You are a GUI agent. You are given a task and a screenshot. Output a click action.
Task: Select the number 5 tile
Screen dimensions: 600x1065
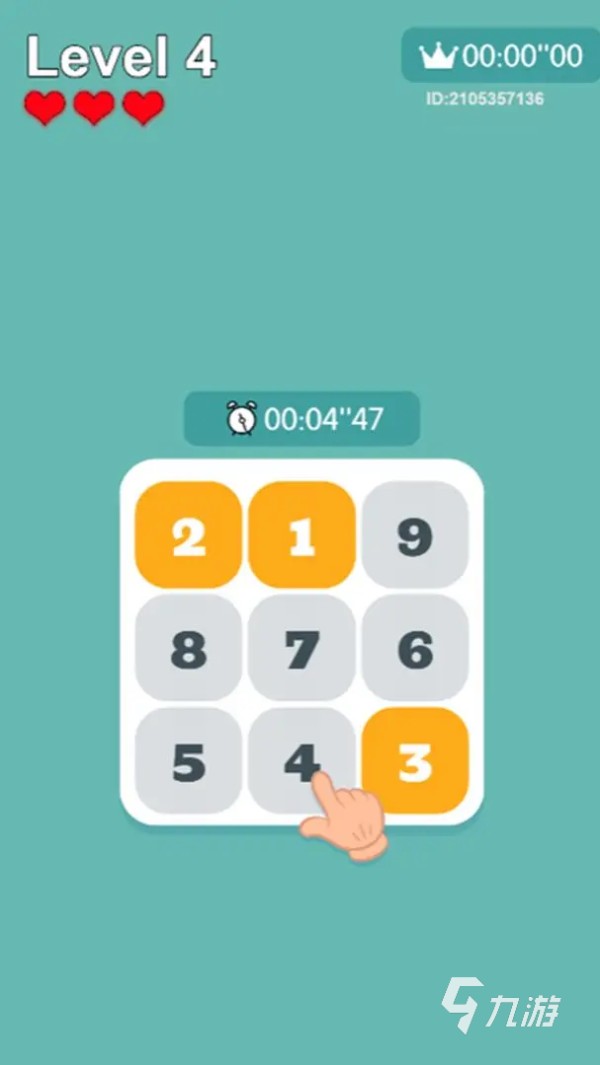[188, 762]
